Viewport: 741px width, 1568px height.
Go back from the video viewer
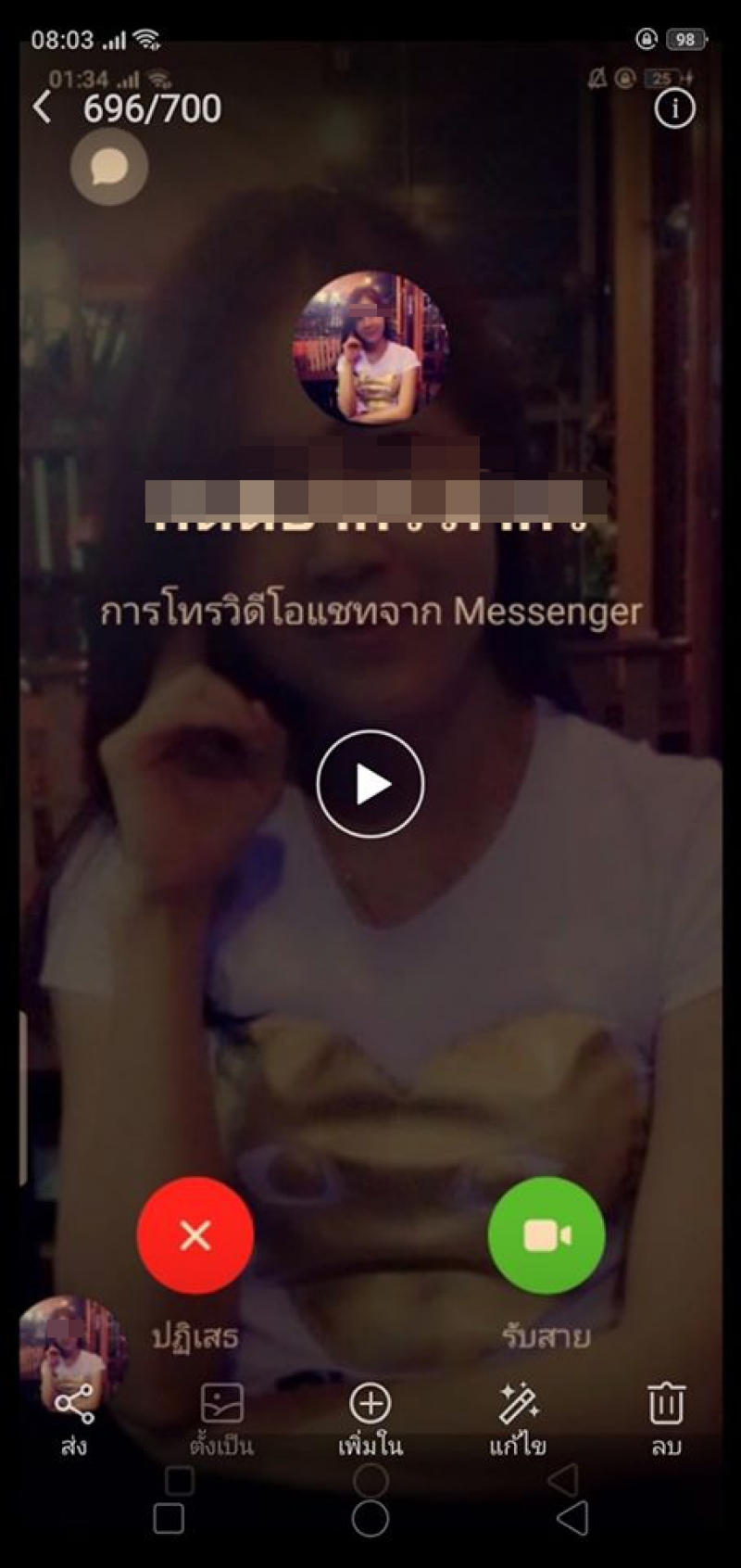click(x=42, y=108)
